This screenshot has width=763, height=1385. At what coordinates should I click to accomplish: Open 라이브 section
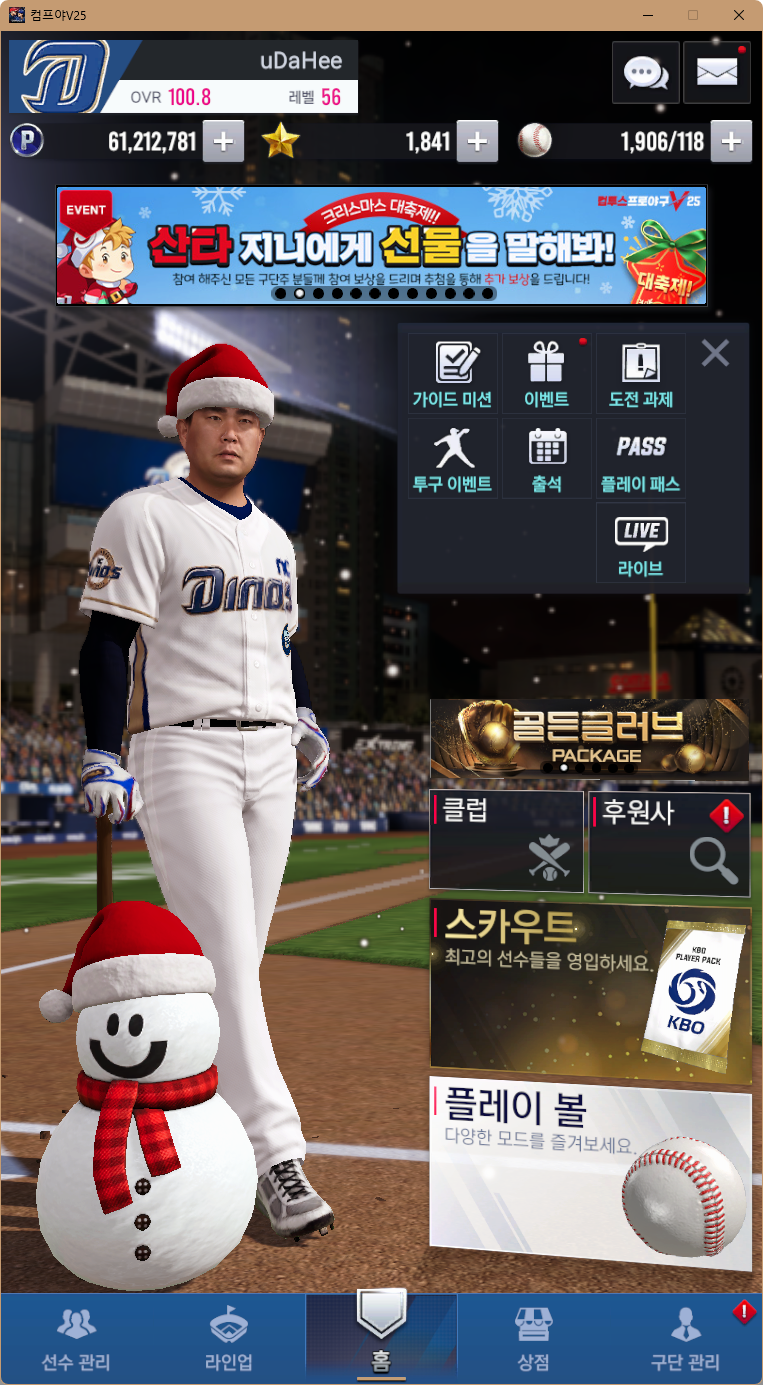(641, 543)
